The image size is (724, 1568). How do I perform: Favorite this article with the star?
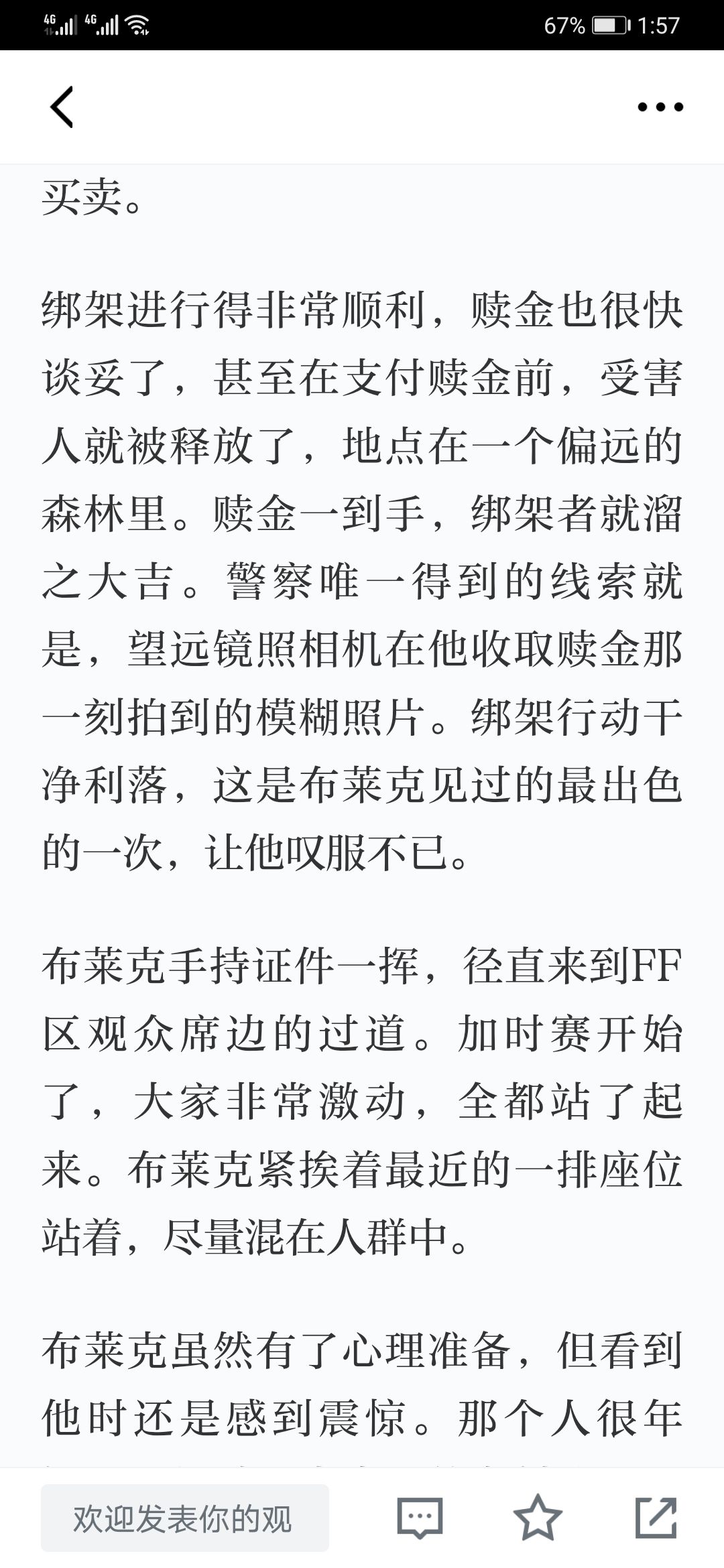tap(538, 1517)
